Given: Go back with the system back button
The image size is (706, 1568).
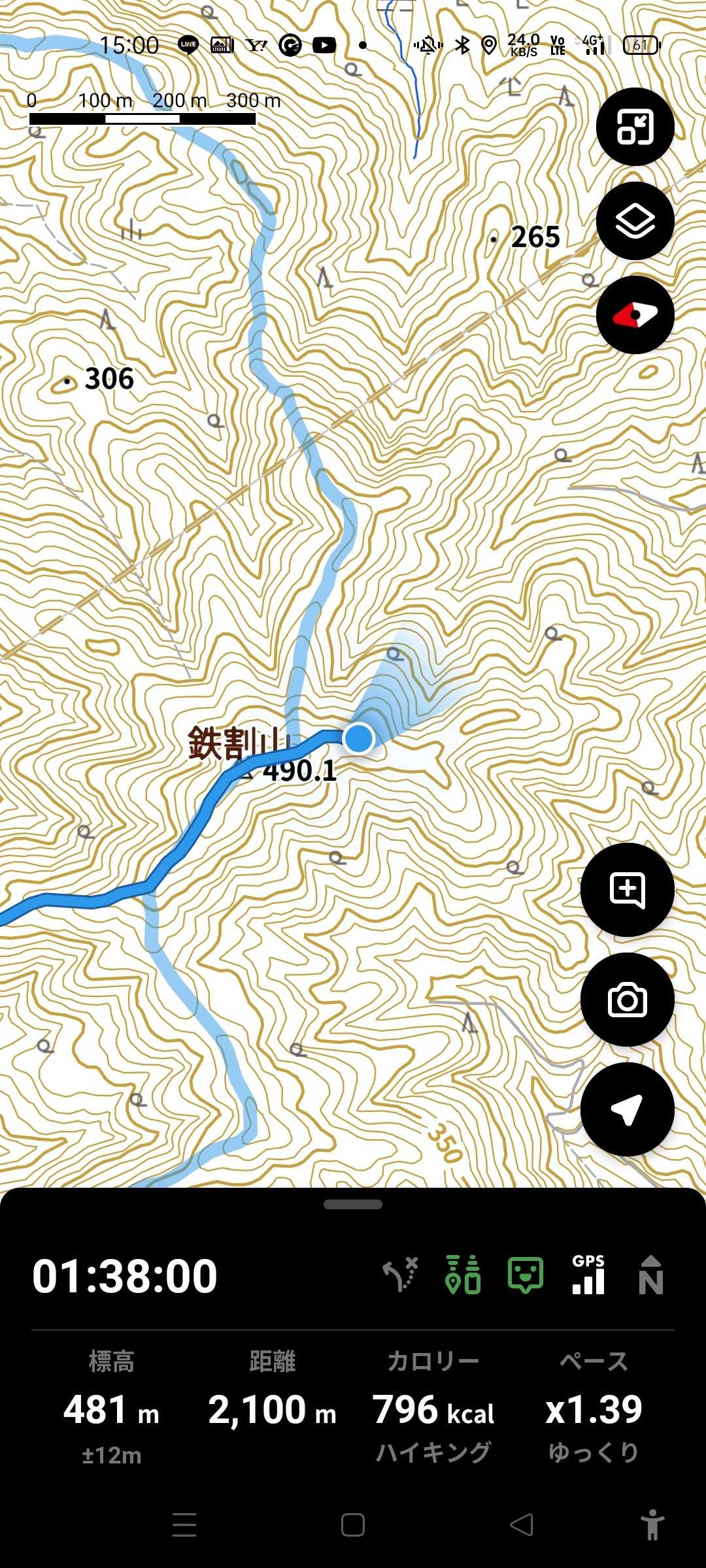Looking at the screenshot, I should tap(522, 1525).
